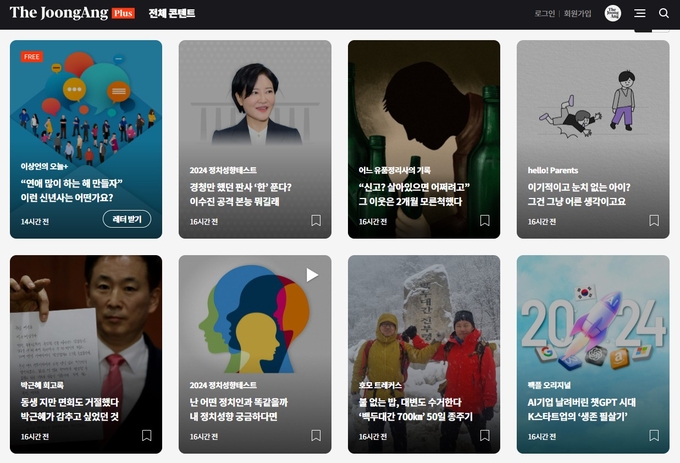Bookmark the 박근혜 회고록 article
This screenshot has width=680, height=463.
tap(147, 436)
